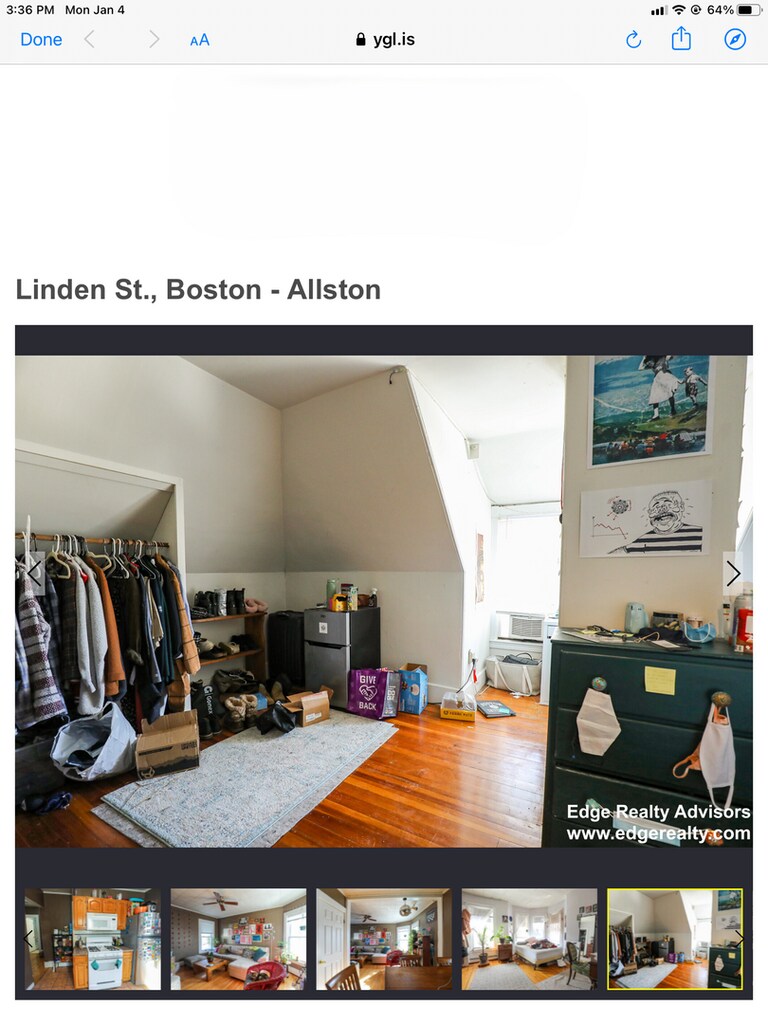Select the dining area doorway thumbnail
This screenshot has width=768, height=1024.
pyautogui.click(x=384, y=939)
